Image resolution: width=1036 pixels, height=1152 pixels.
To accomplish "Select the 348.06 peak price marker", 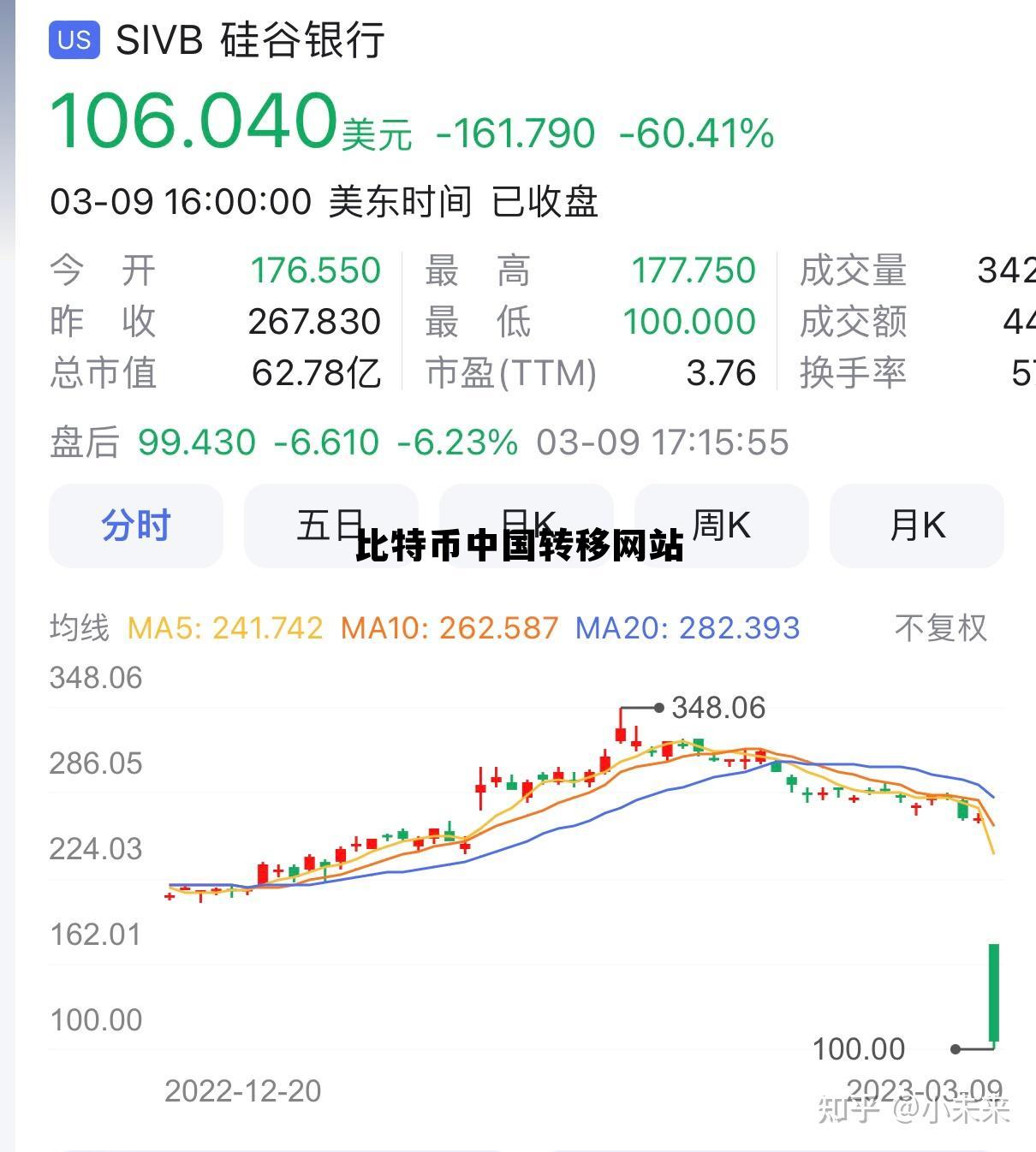I will pyautogui.click(x=717, y=708).
